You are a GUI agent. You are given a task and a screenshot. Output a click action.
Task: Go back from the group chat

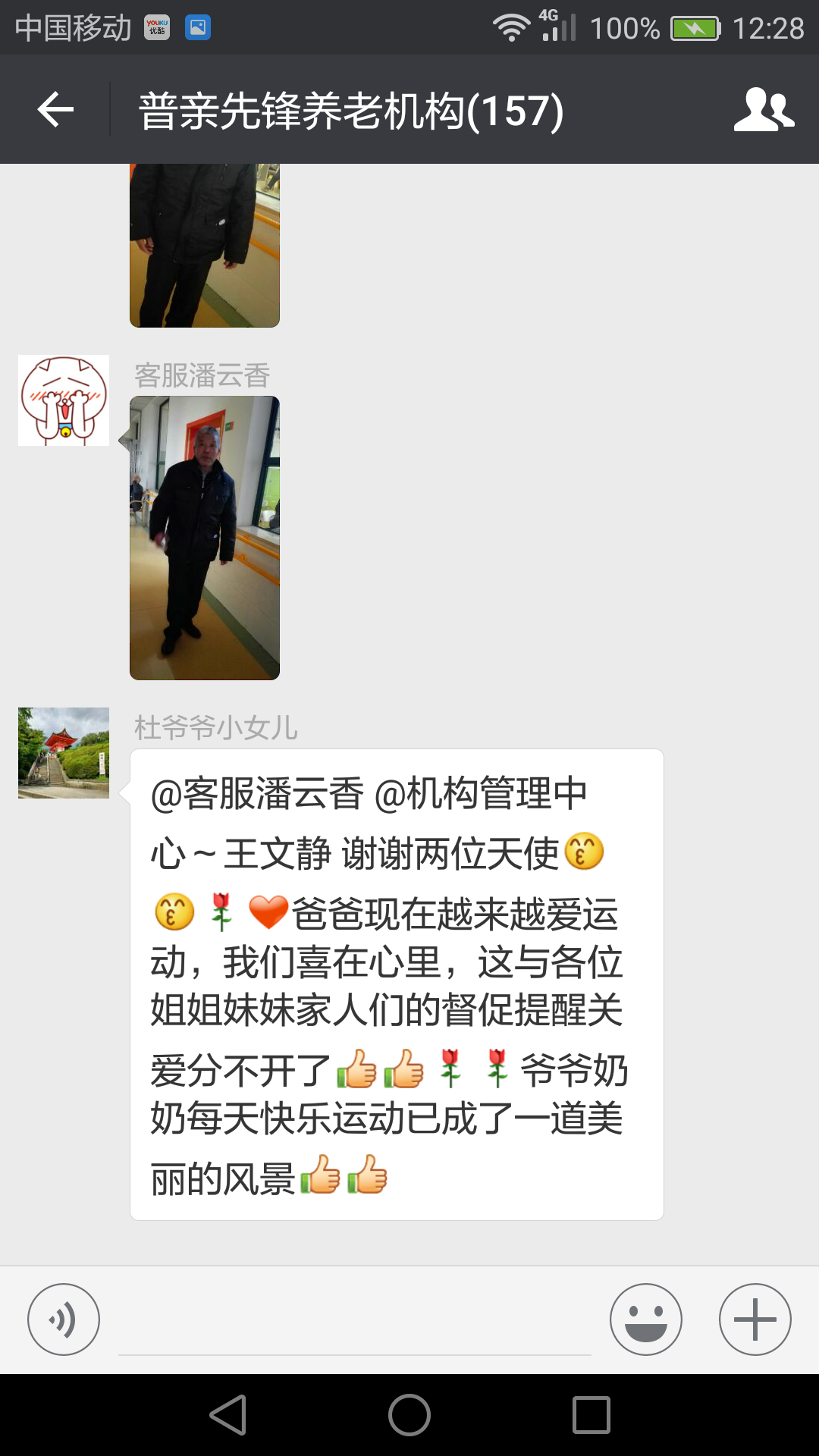pyautogui.click(x=55, y=110)
